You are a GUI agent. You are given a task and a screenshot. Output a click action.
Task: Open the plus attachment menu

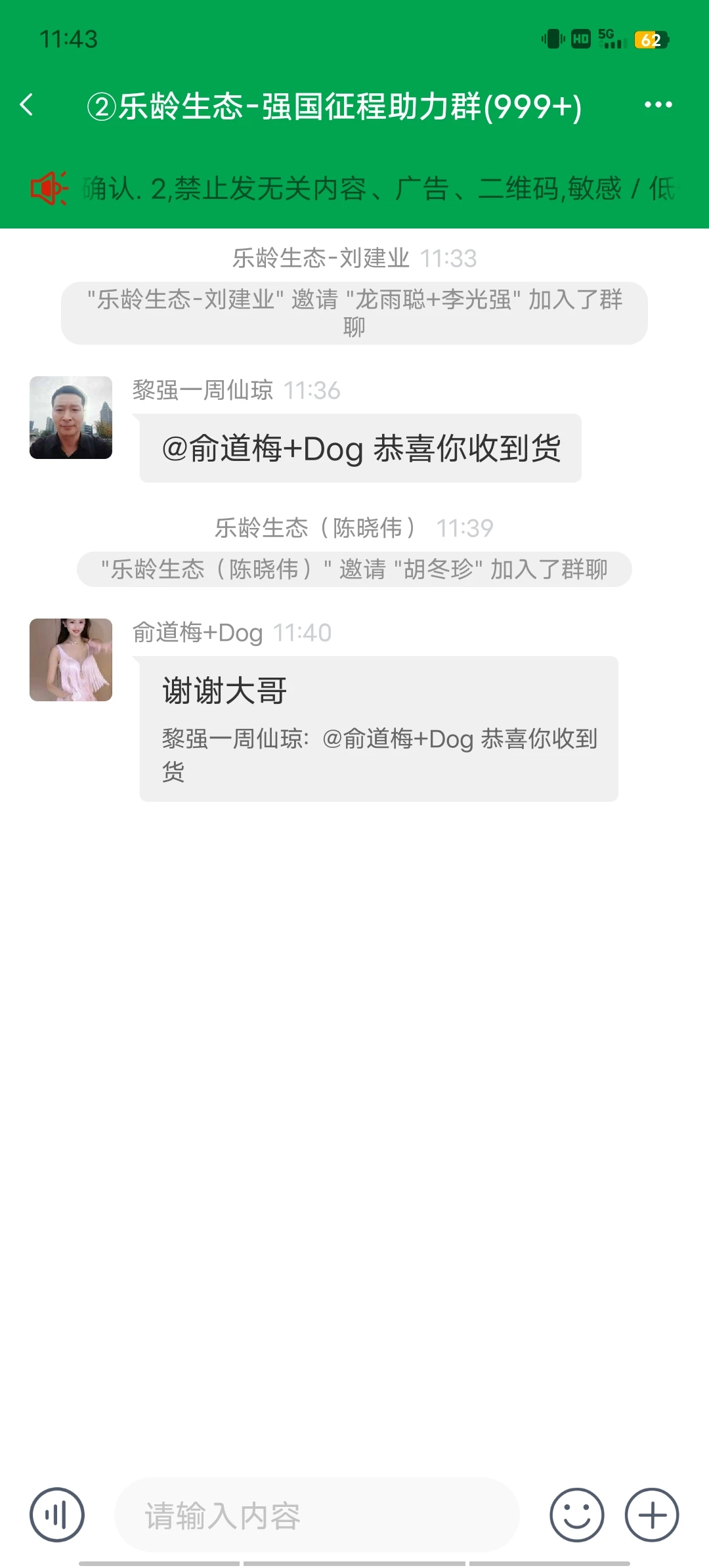(x=651, y=1515)
